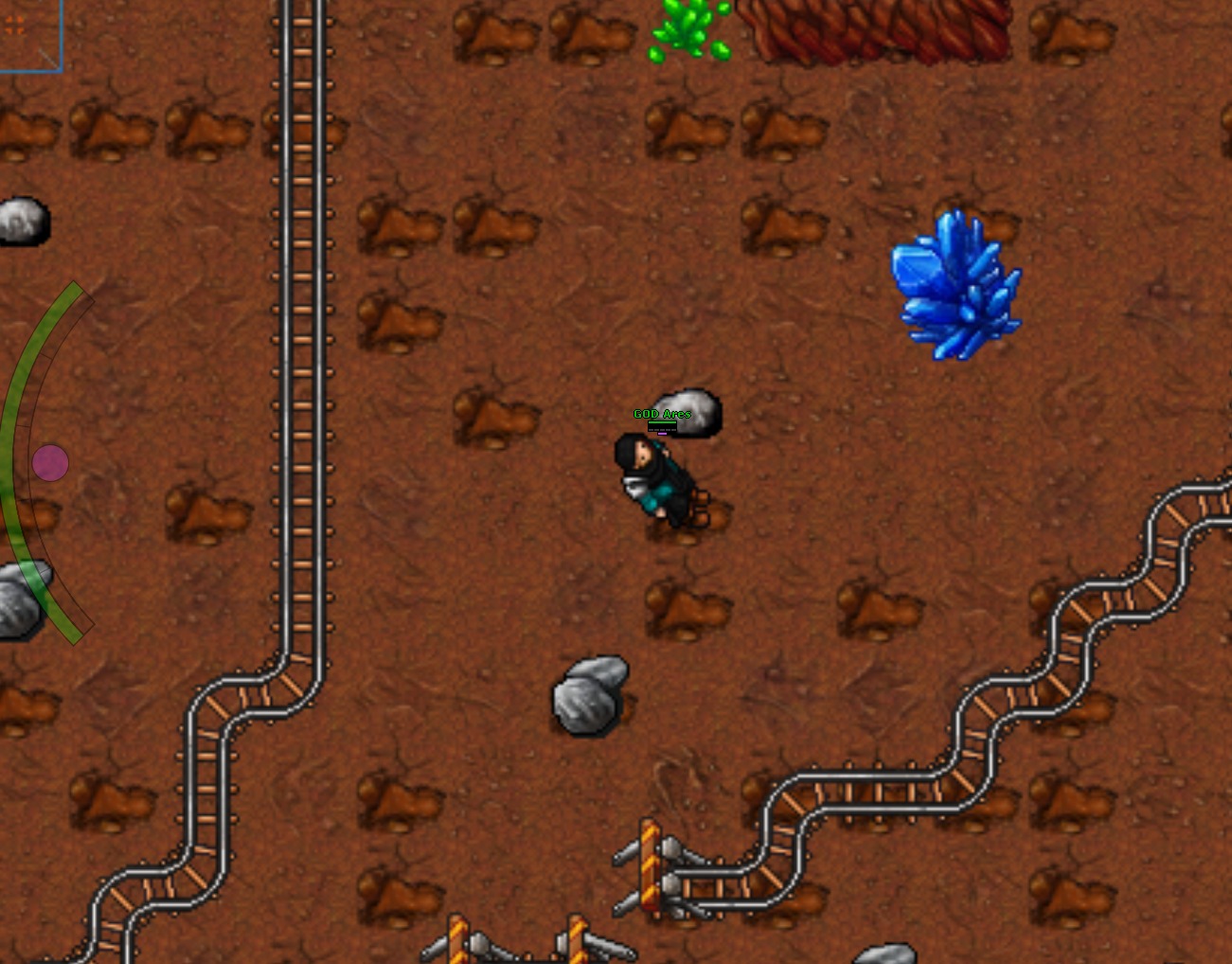The image size is (1232, 964).
Task: Select the GOD Ares character
Action: pyautogui.click(x=657, y=480)
